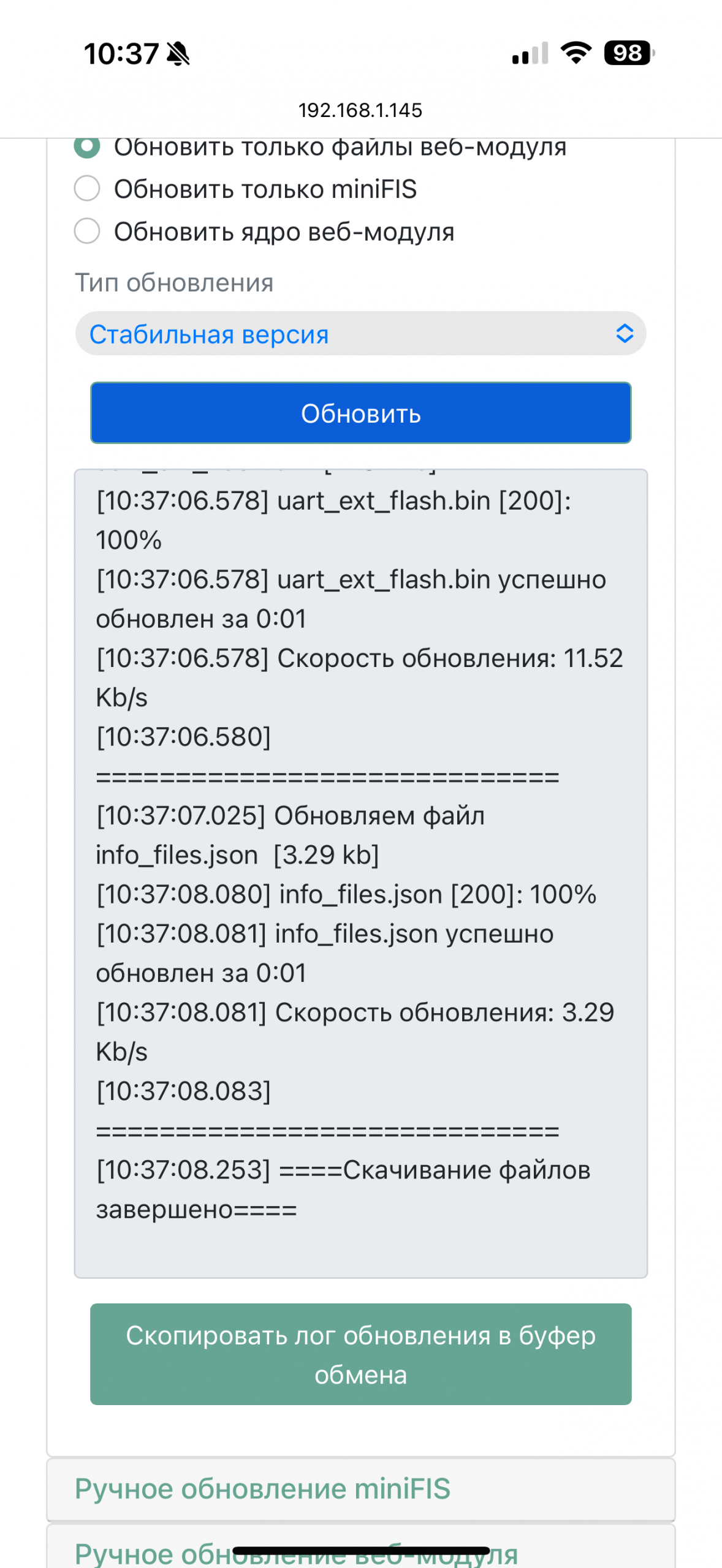Select the "Обновить только miniFIS" option

(x=87, y=189)
